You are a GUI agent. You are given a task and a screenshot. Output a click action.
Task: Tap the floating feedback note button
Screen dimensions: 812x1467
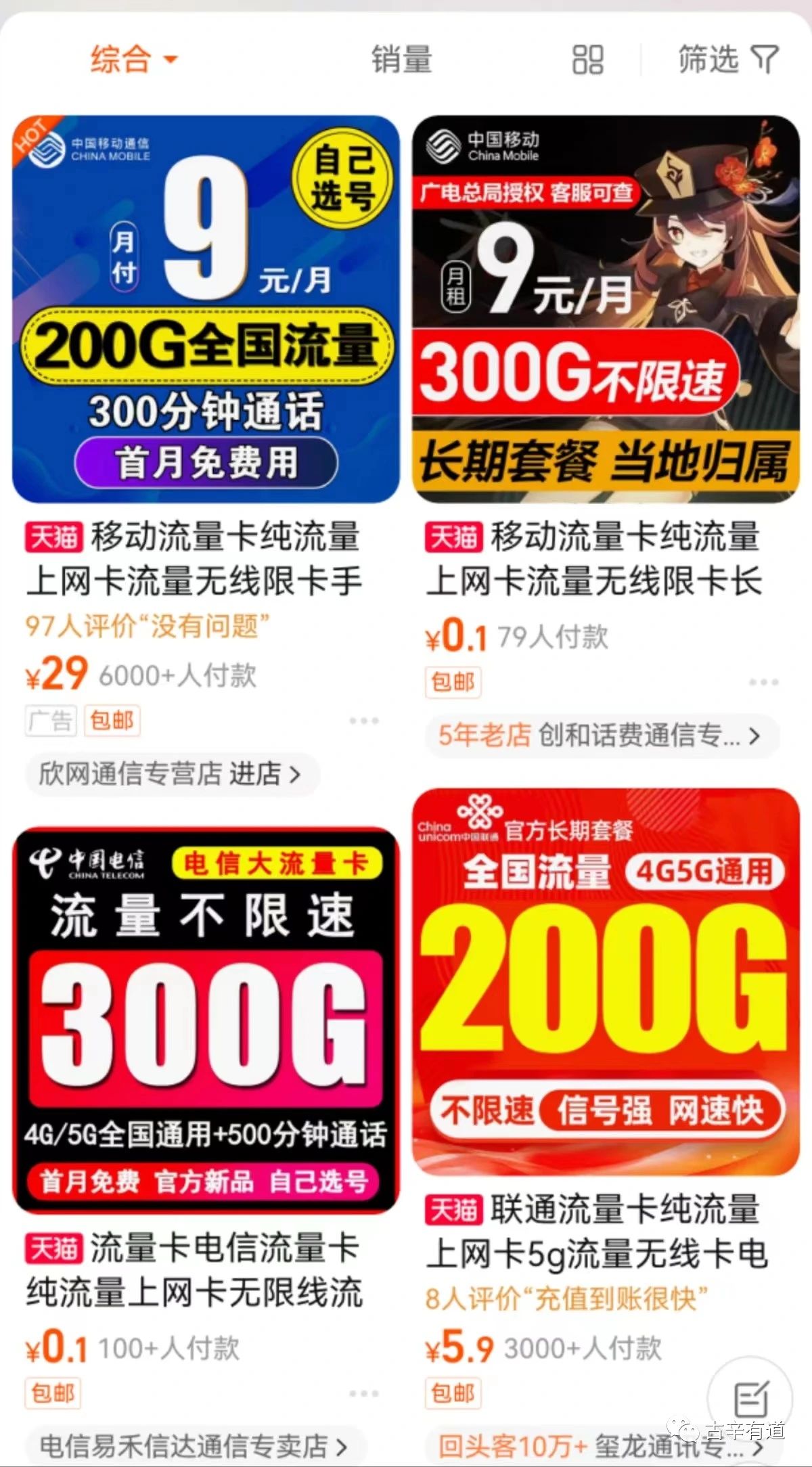(750, 1397)
